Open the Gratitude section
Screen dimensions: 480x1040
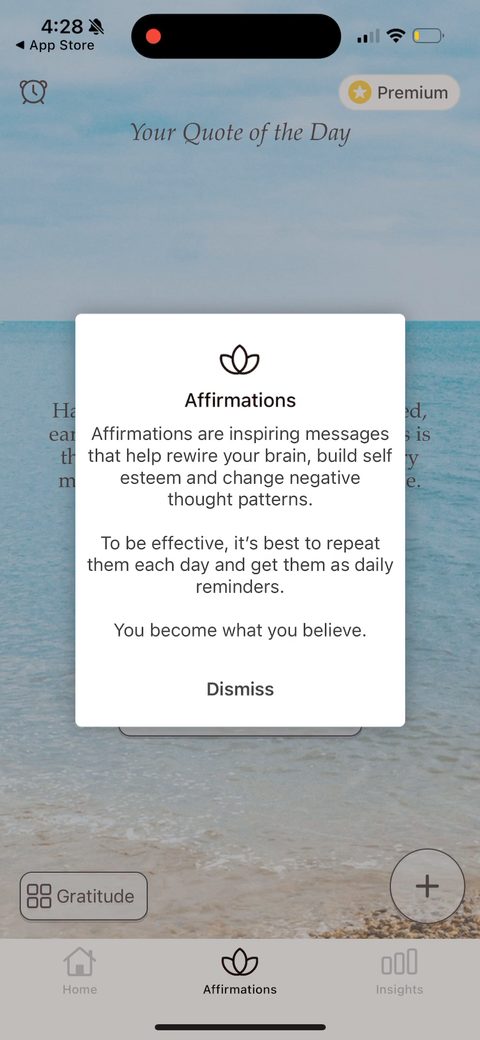(x=84, y=896)
